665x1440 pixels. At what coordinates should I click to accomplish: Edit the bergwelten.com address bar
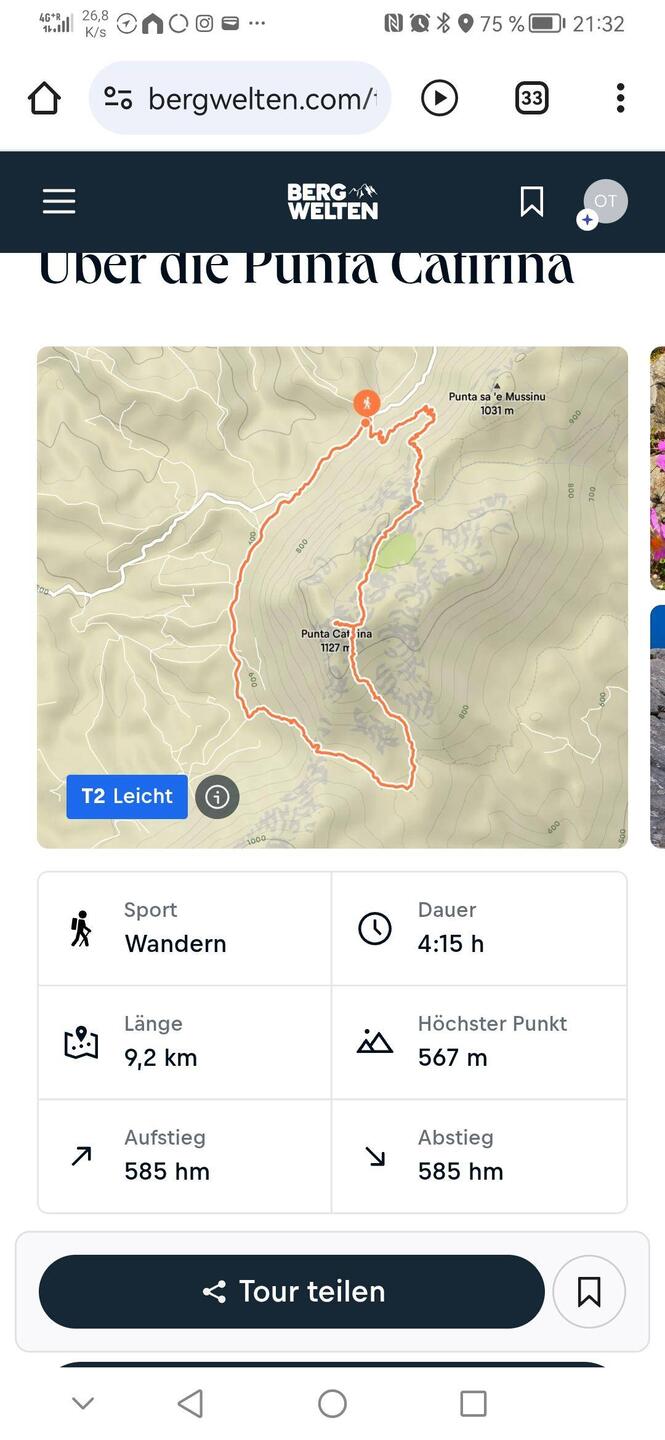coord(260,98)
